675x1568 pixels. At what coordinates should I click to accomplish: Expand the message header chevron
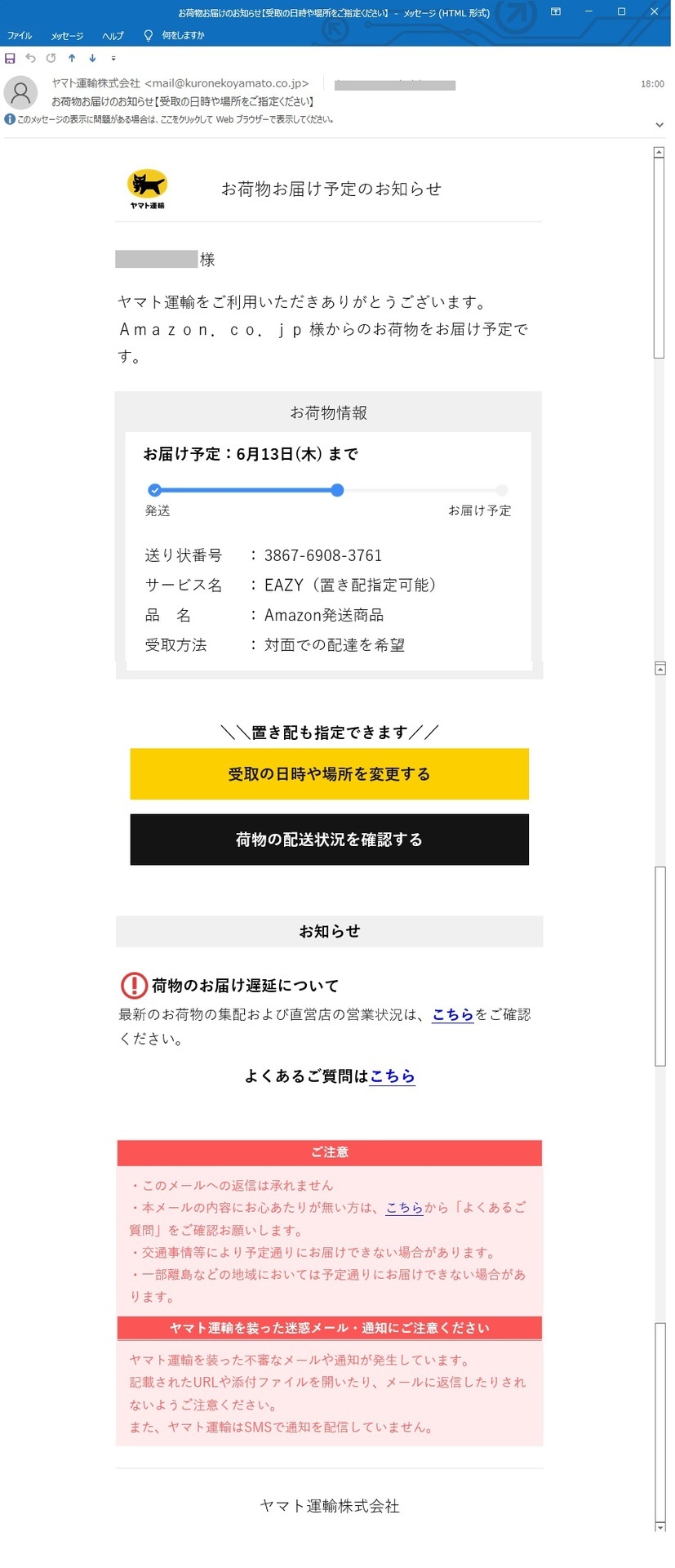coord(659,125)
